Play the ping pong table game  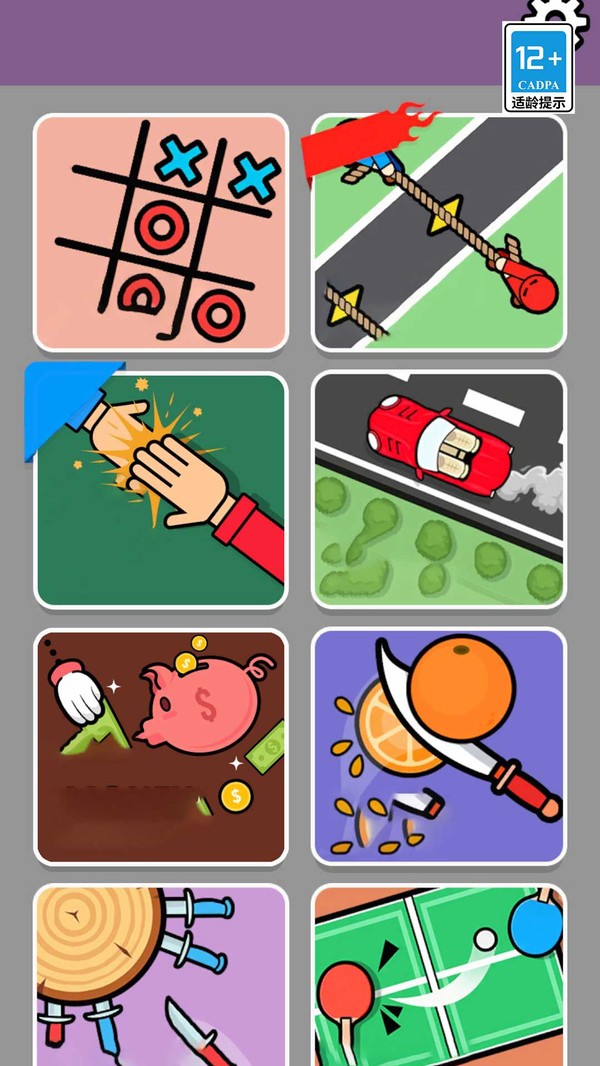click(x=439, y=976)
